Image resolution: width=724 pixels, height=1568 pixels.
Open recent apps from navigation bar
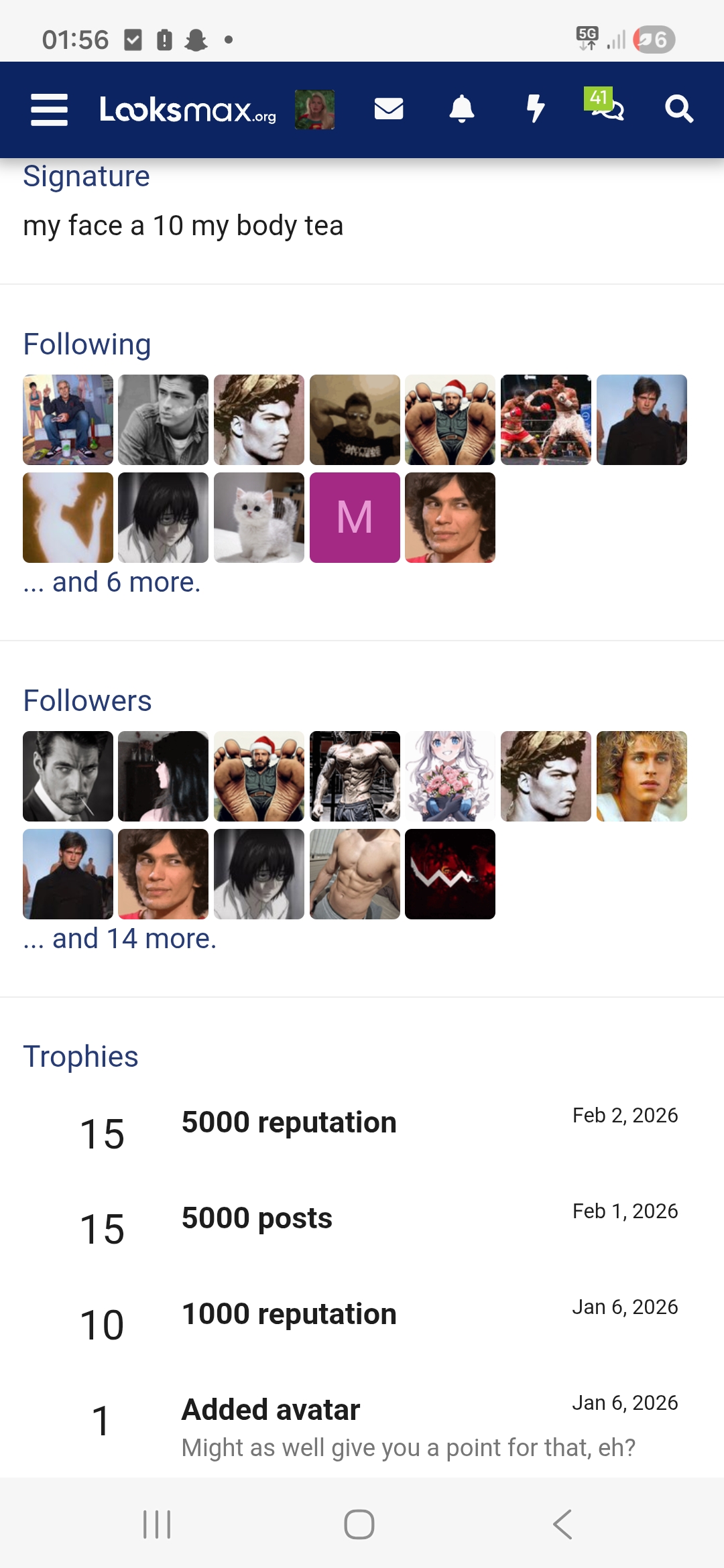tap(157, 1524)
